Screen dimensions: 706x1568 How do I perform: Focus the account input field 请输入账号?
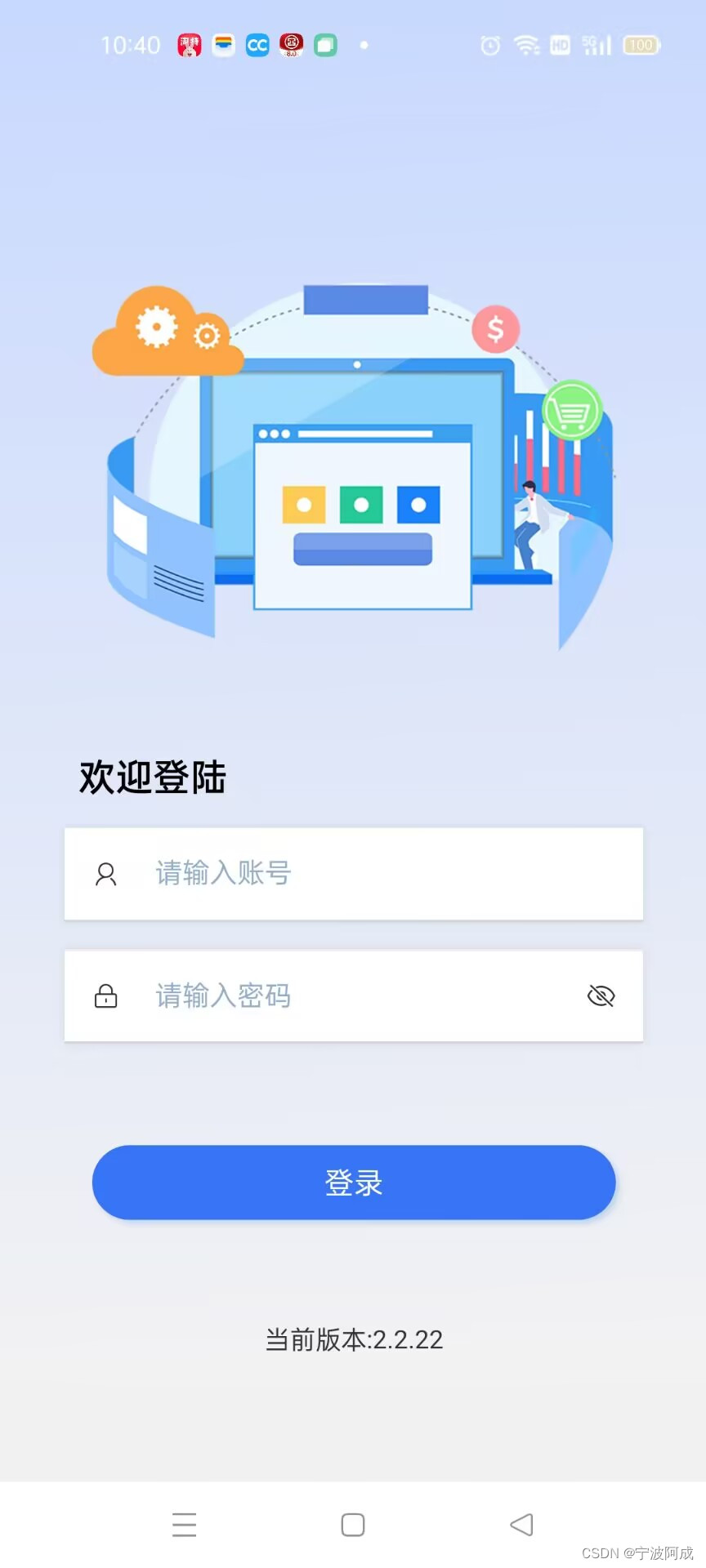click(368, 873)
